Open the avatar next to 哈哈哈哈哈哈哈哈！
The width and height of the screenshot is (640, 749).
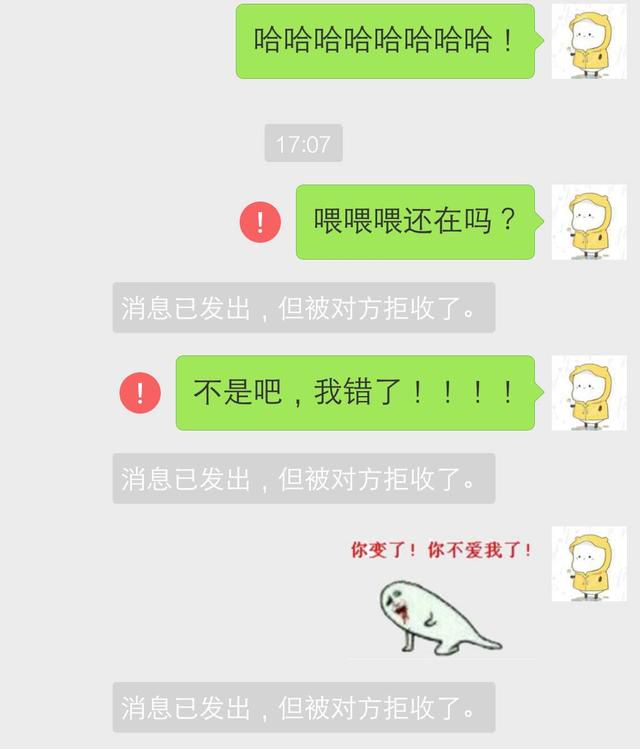[x=589, y=41]
